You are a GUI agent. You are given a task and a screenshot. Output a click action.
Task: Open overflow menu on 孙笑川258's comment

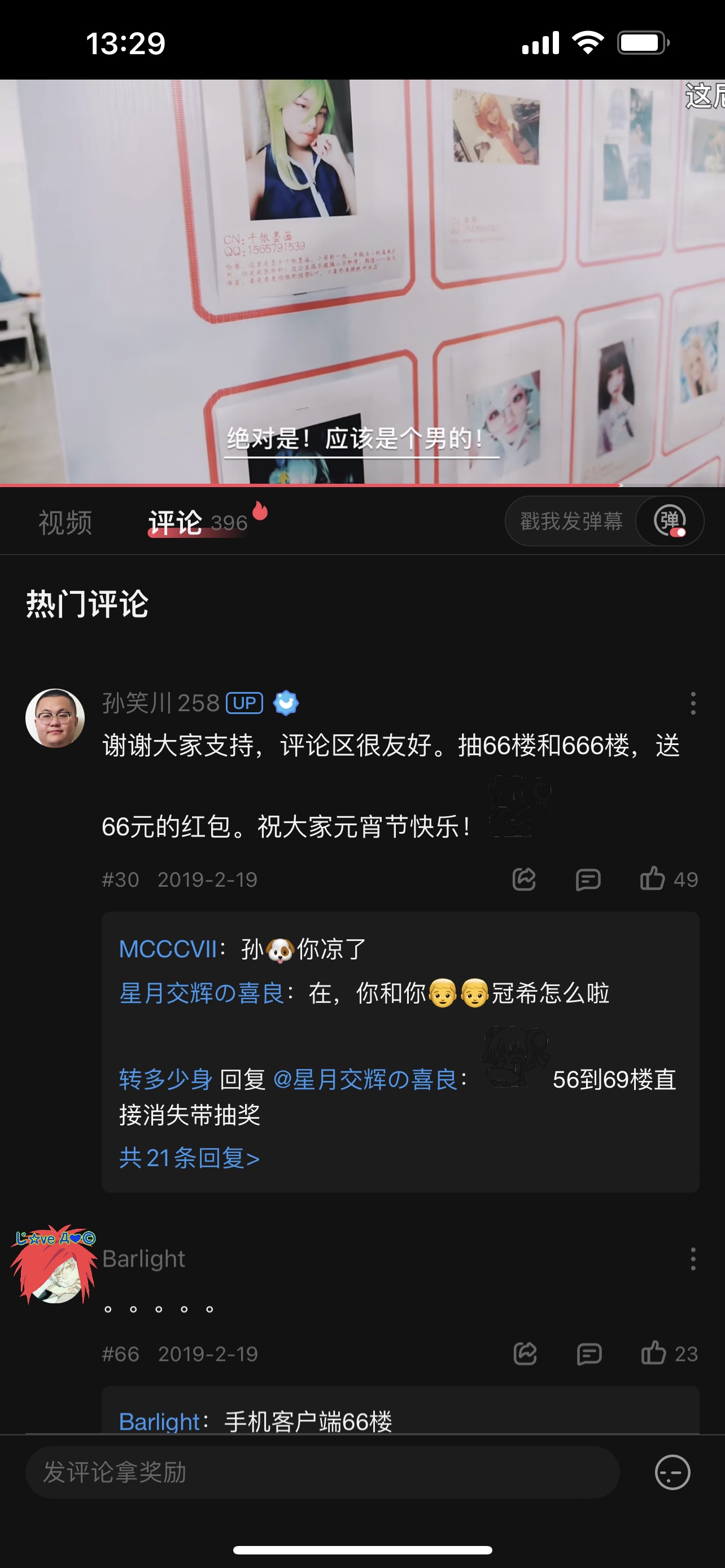point(693,703)
